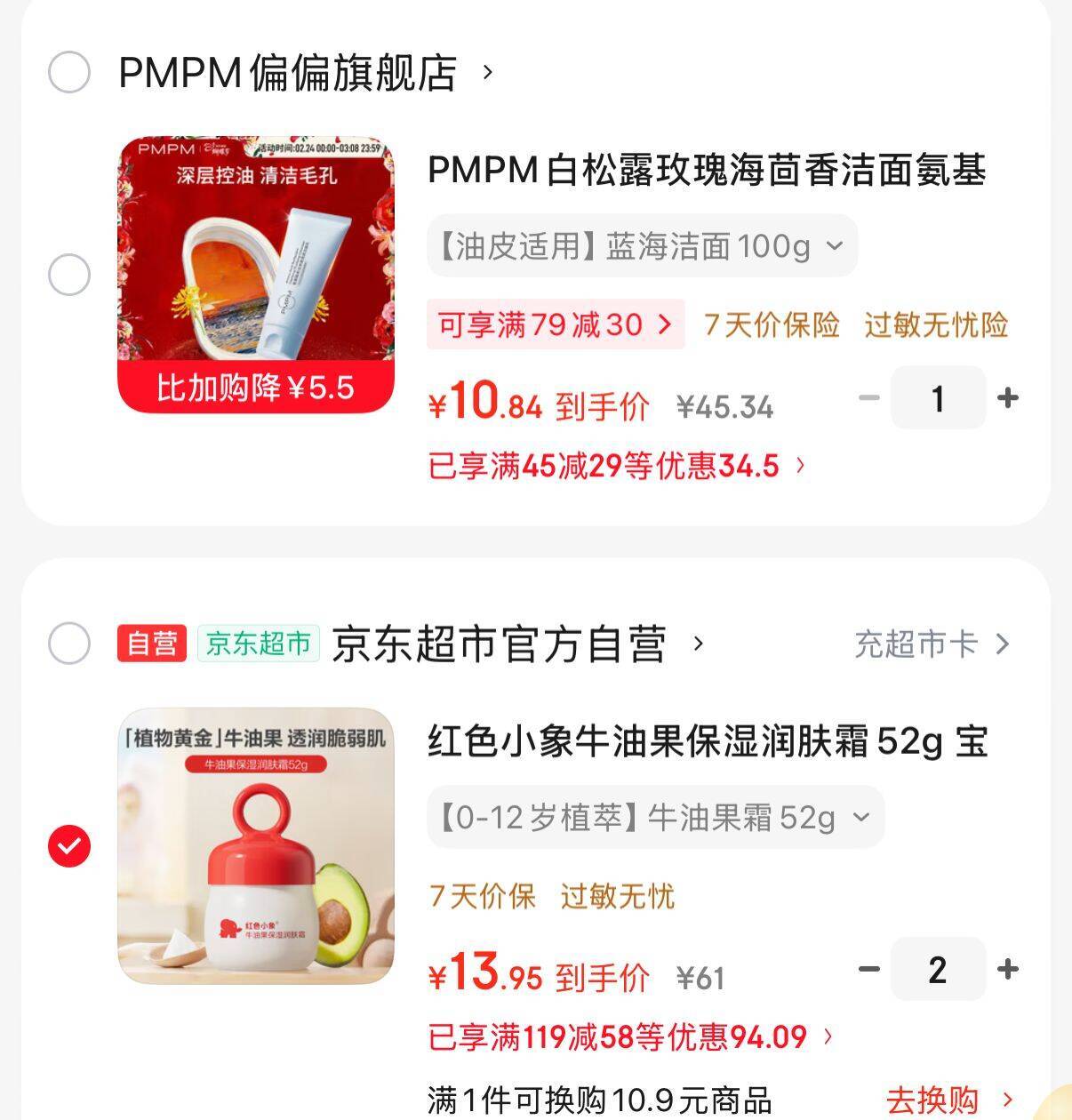Viewport: 1072px width, 1120px height.
Task: Change 蓝海洁面100g variant option
Action: 642,246
